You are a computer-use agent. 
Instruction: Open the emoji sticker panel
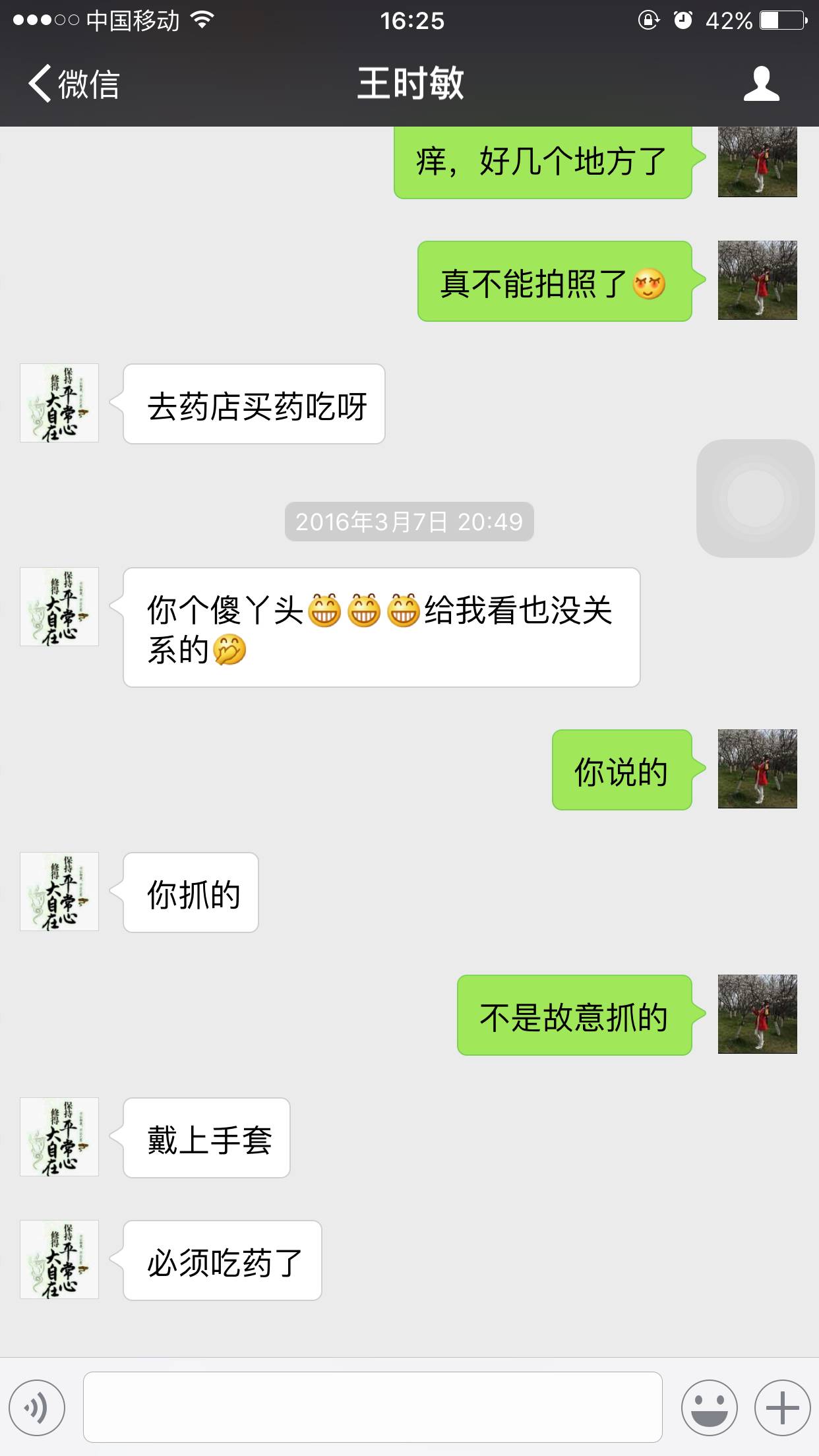709,1408
